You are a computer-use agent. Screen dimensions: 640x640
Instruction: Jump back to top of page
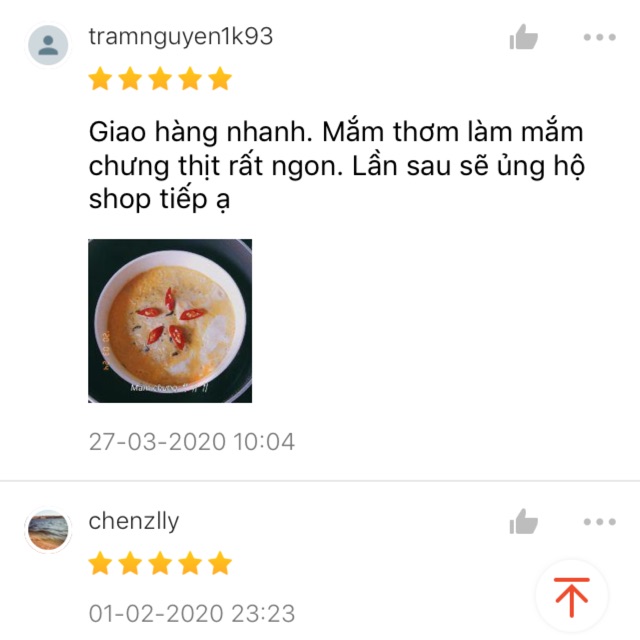coord(571,596)
